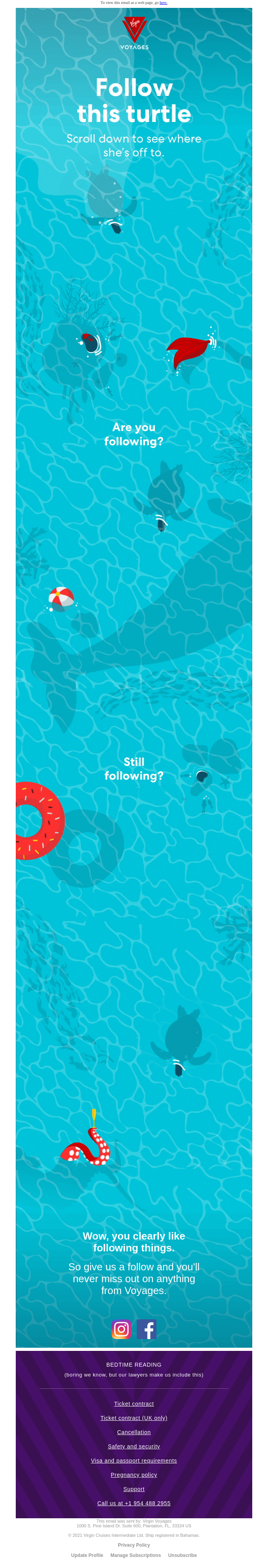Select Update Profile in footer
The height and width of the screenshot is (1568, 268).
click(x=87, y=1555)
